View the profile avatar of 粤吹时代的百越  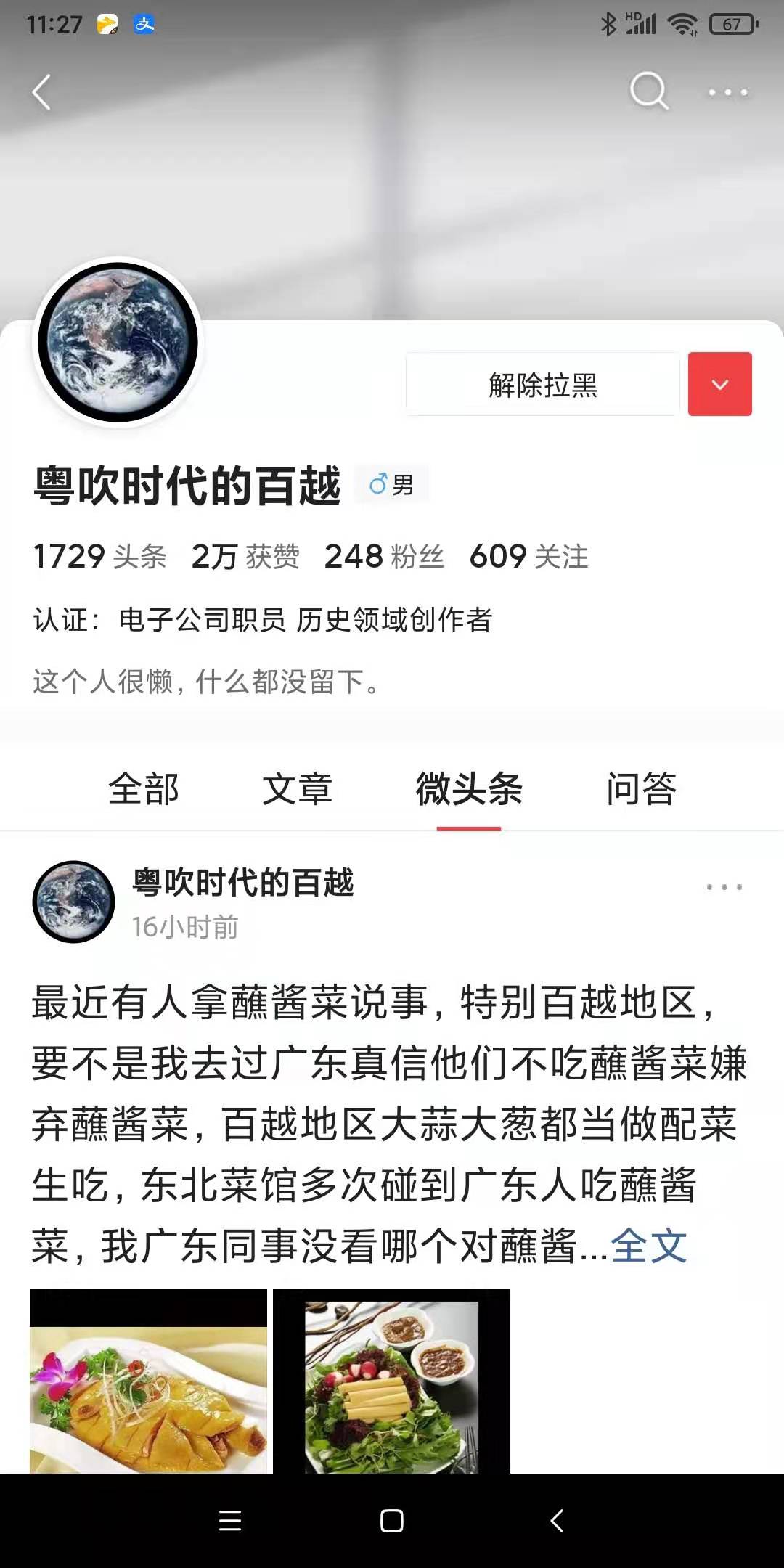point(118,342)
